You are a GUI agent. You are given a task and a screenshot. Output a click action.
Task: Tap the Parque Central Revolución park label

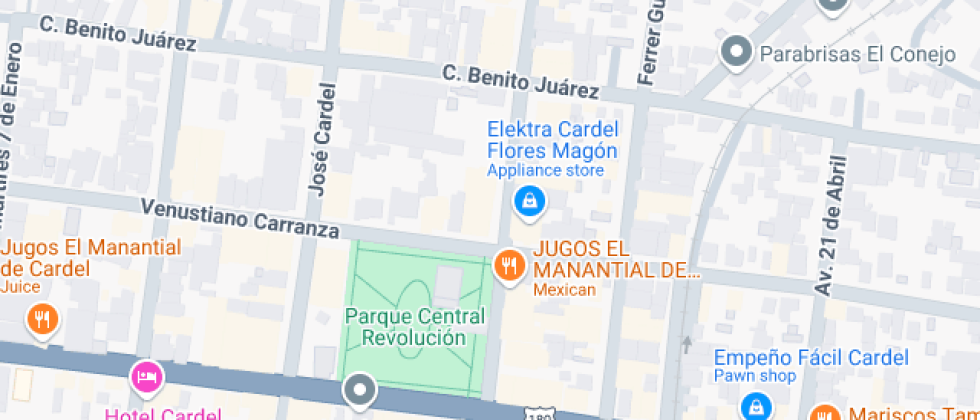tap(415, 327)
